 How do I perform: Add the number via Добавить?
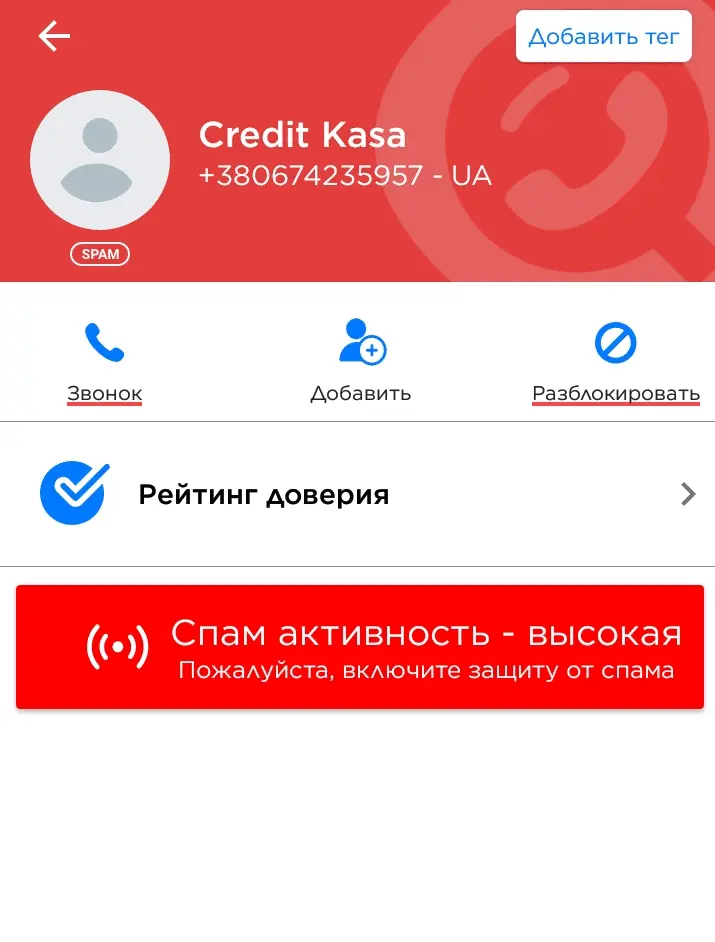click(x=361, y=361)
